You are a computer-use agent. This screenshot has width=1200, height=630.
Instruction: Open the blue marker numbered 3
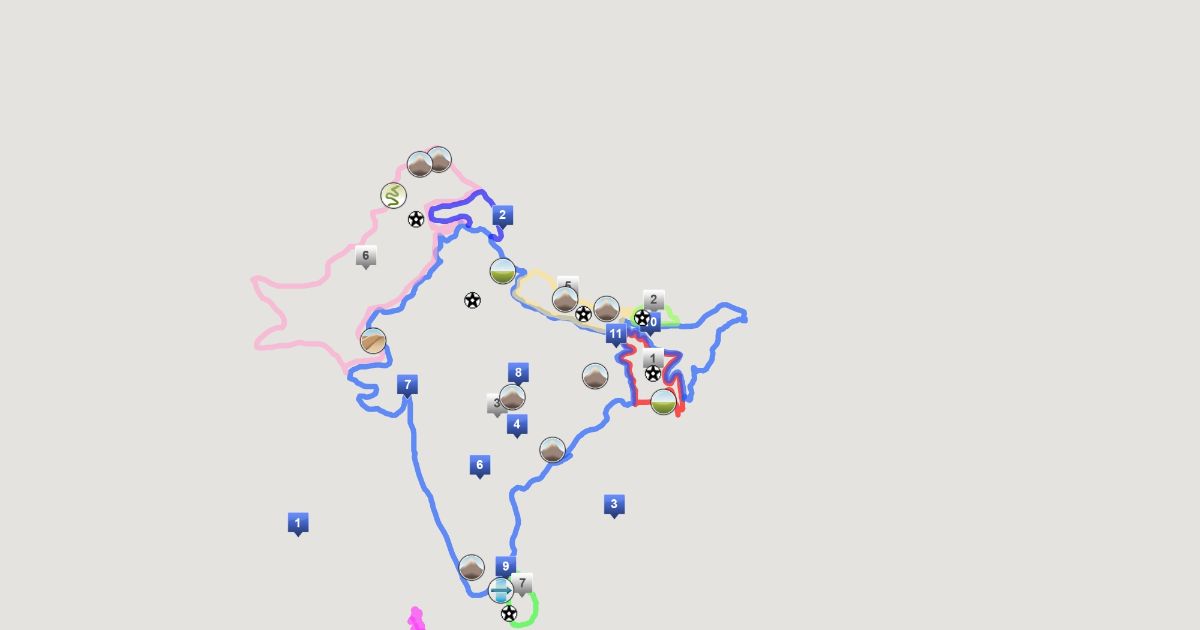pos(614,504)
